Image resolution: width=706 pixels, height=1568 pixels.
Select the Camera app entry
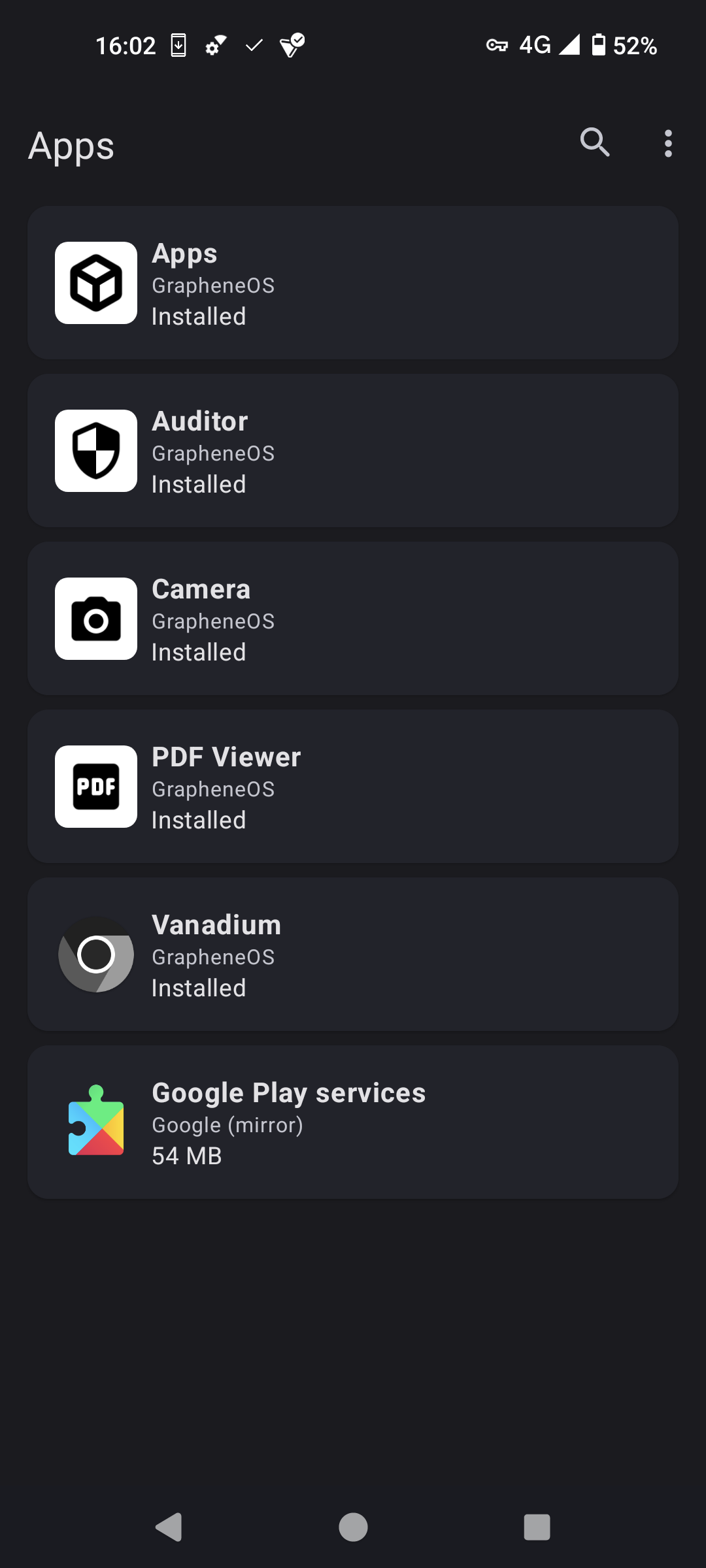click(x=353, y=619)
